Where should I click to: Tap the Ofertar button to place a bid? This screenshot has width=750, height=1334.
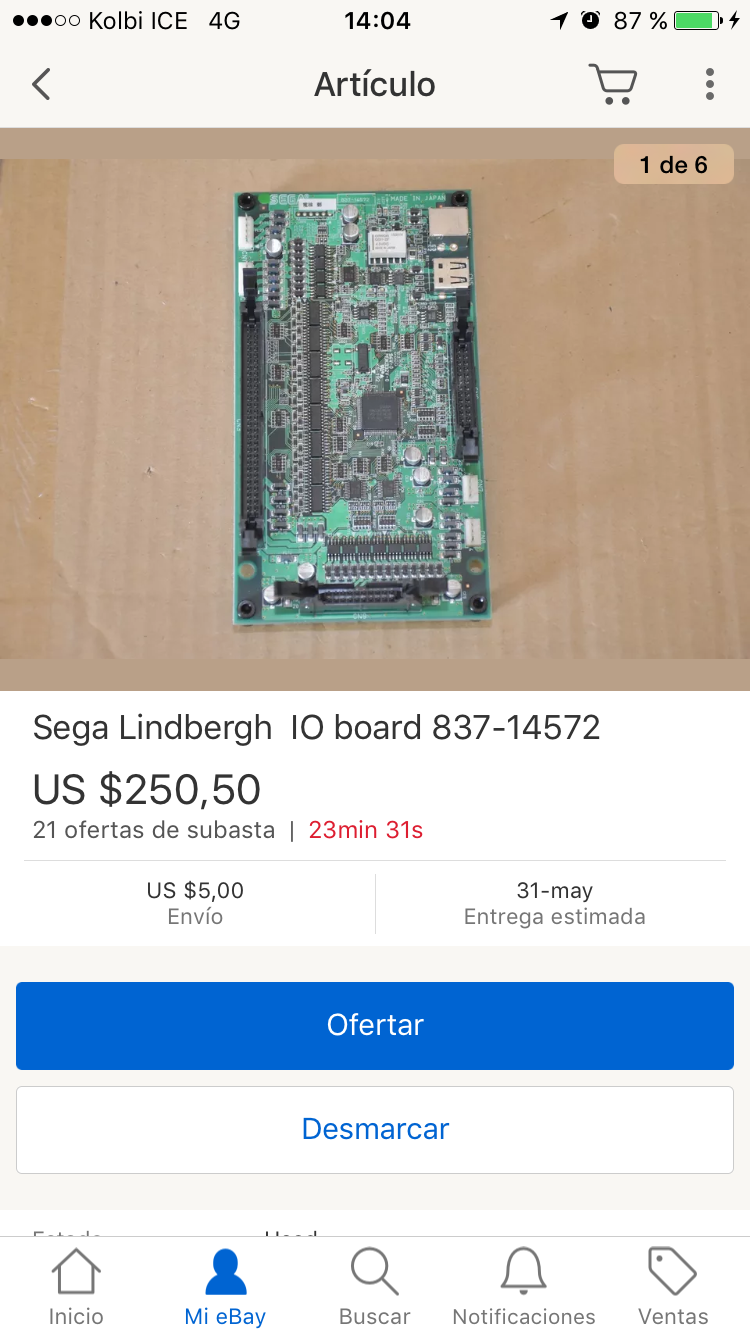pyautogui.click(x=375, y=1025)
